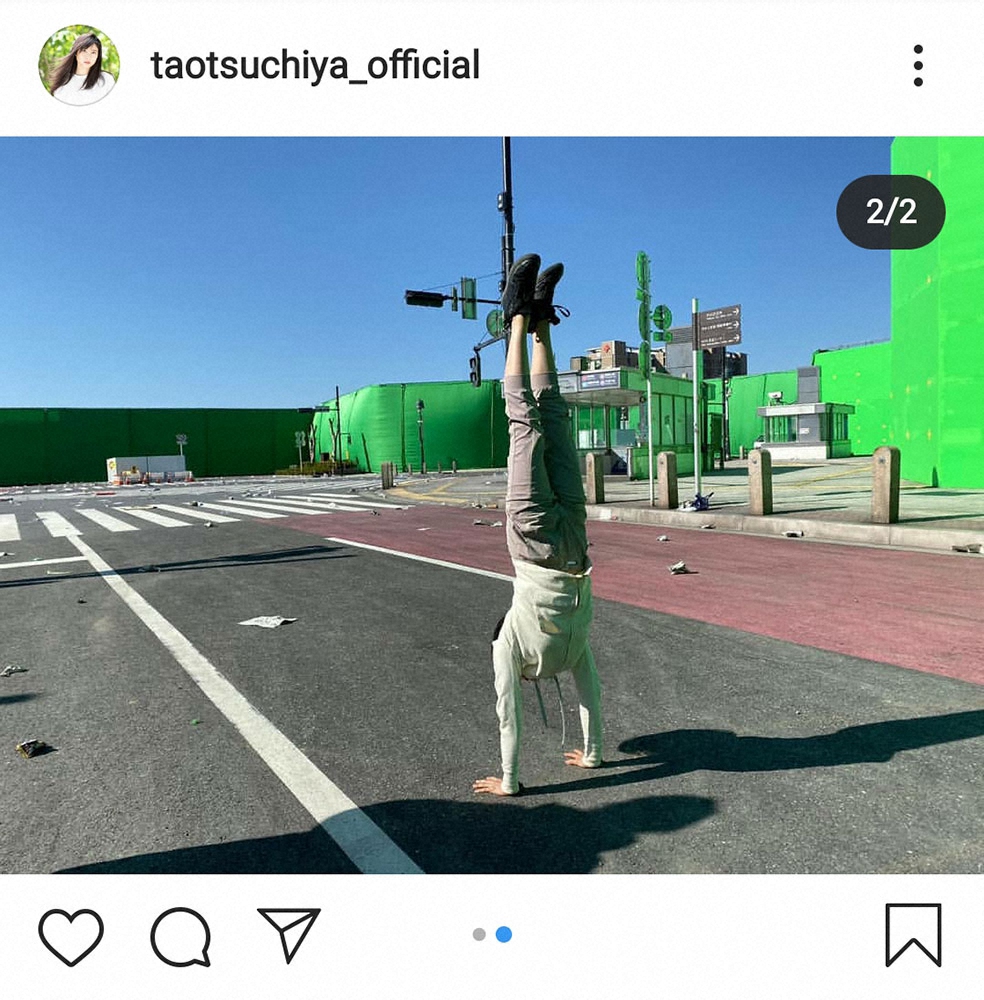Open the post's three-dot options menu
Screen dimensions: 984x1000
click(x=917, y=66)
